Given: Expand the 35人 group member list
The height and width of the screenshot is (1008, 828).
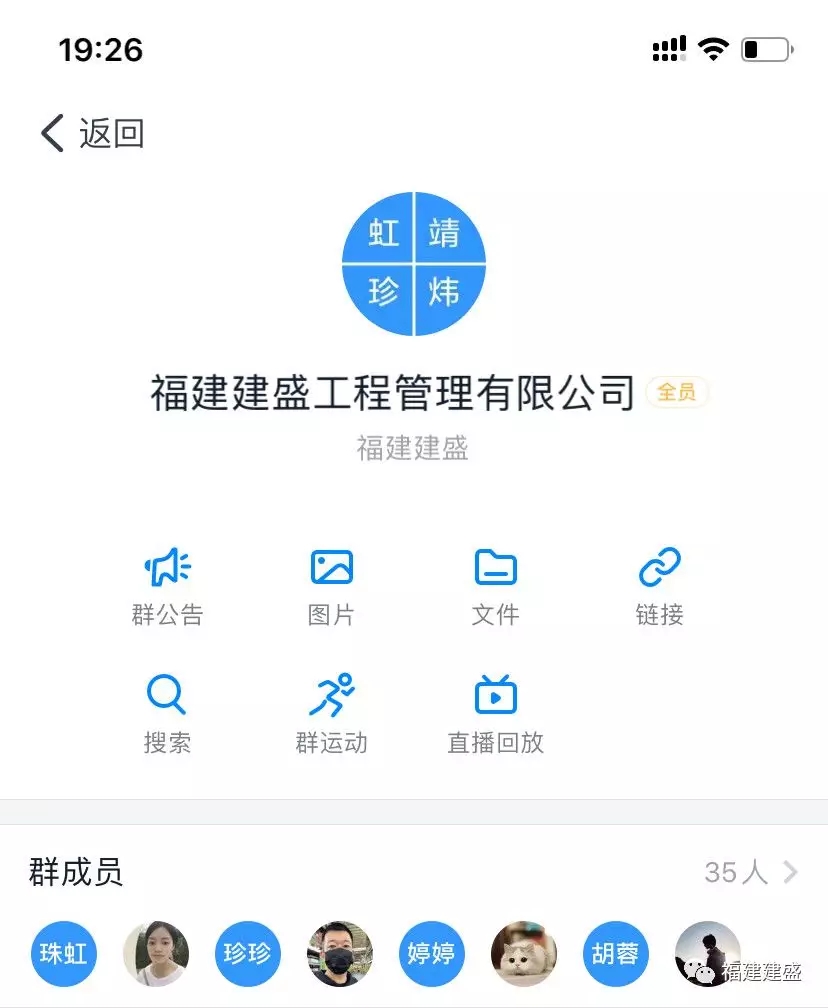Looking at the screenshot, I should click(751, 872).
